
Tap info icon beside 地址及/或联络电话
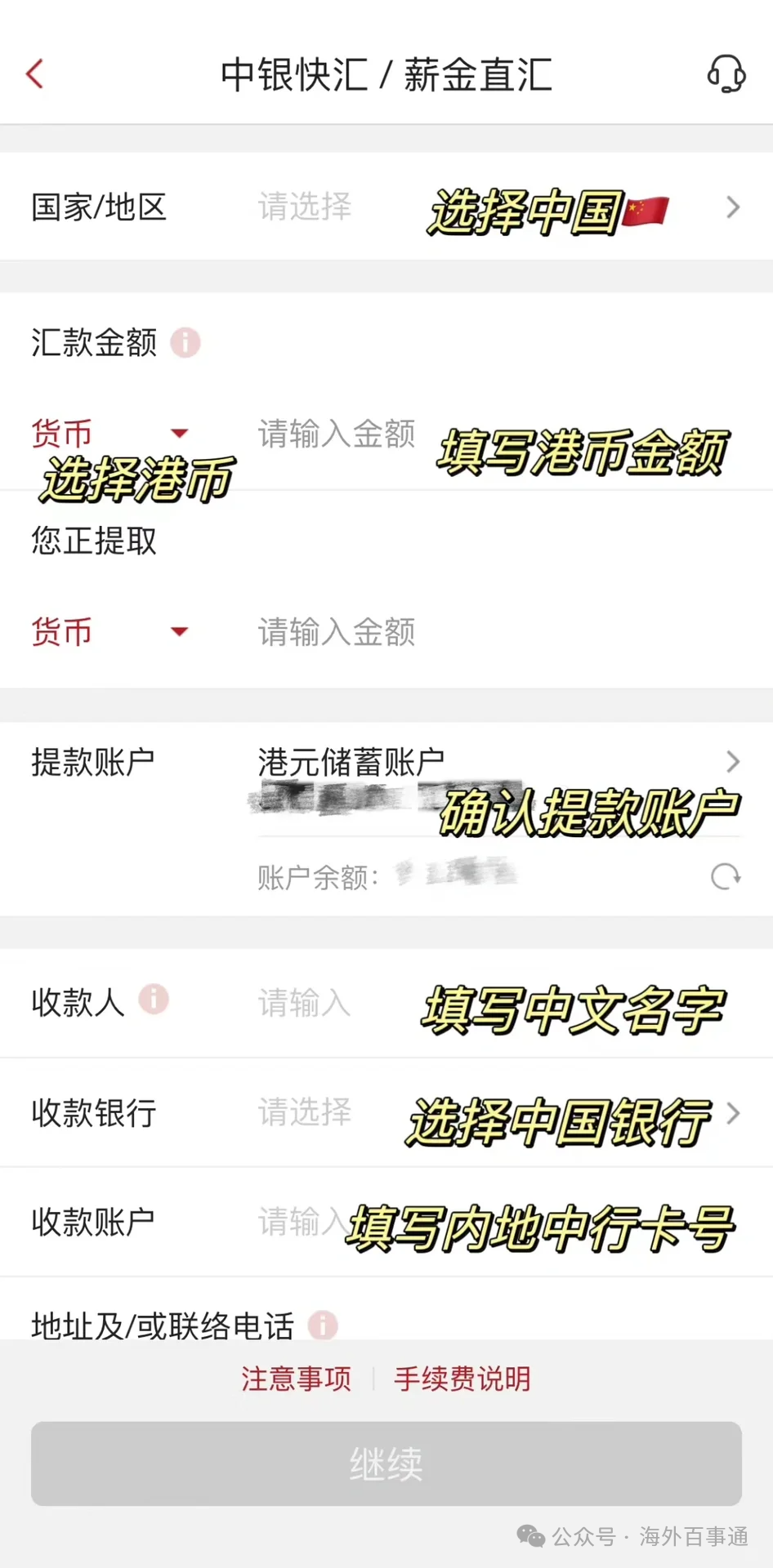click(x=323, y=1325)
